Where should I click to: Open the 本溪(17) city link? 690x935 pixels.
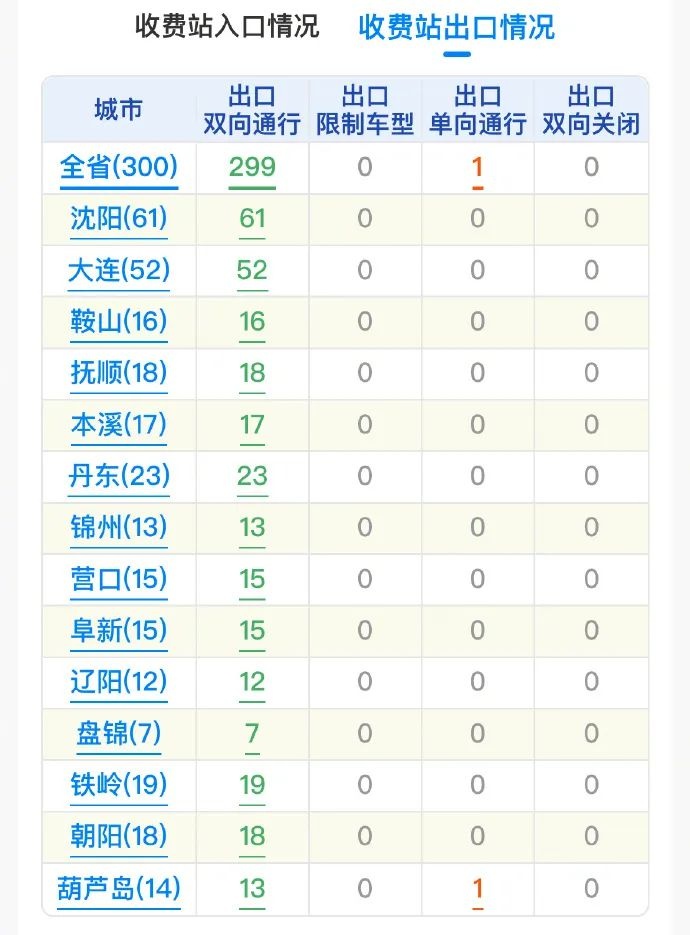[119, 425]
